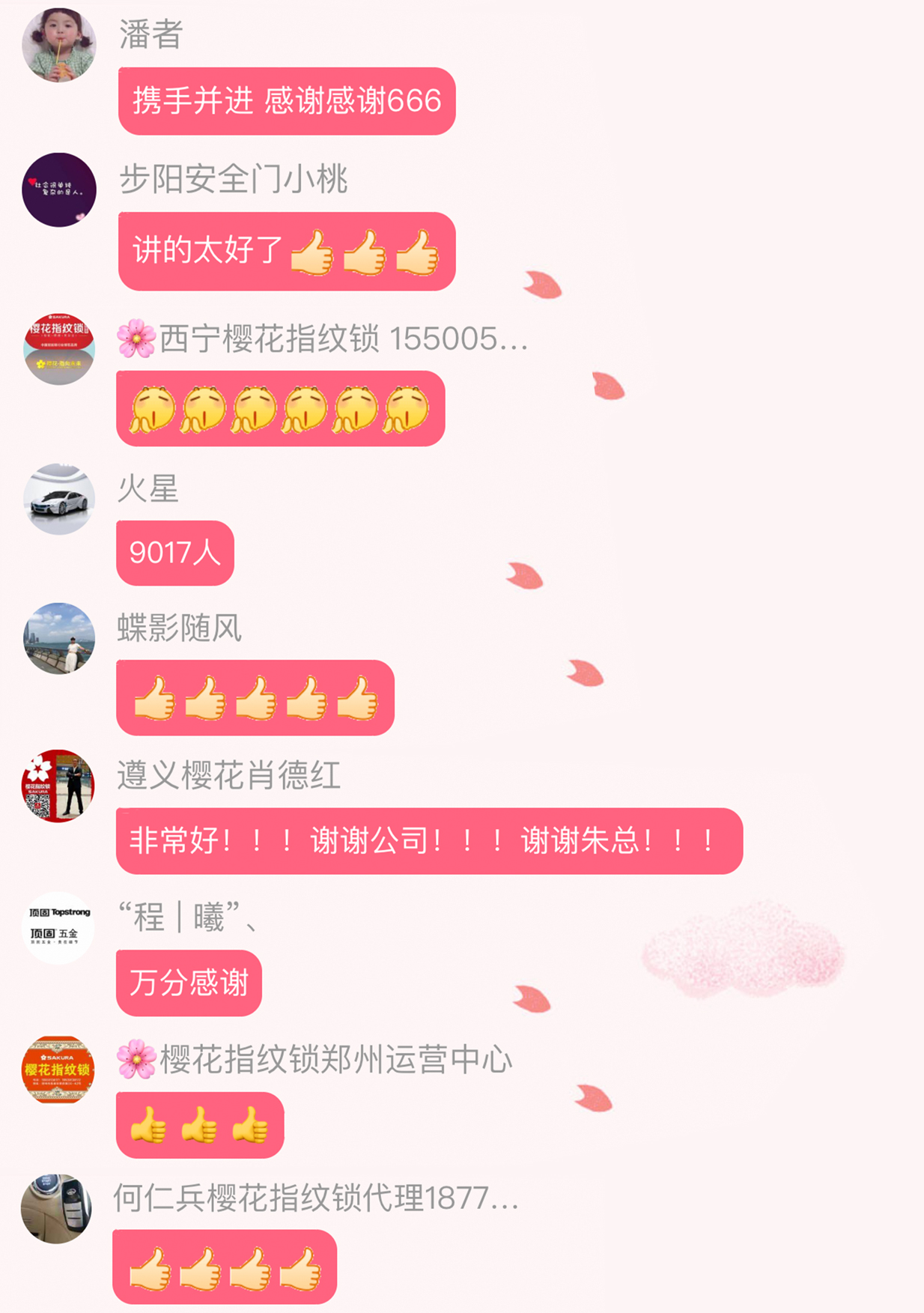
Task: Open 潘者's profile avatar
Action: (x=59, y=45)
